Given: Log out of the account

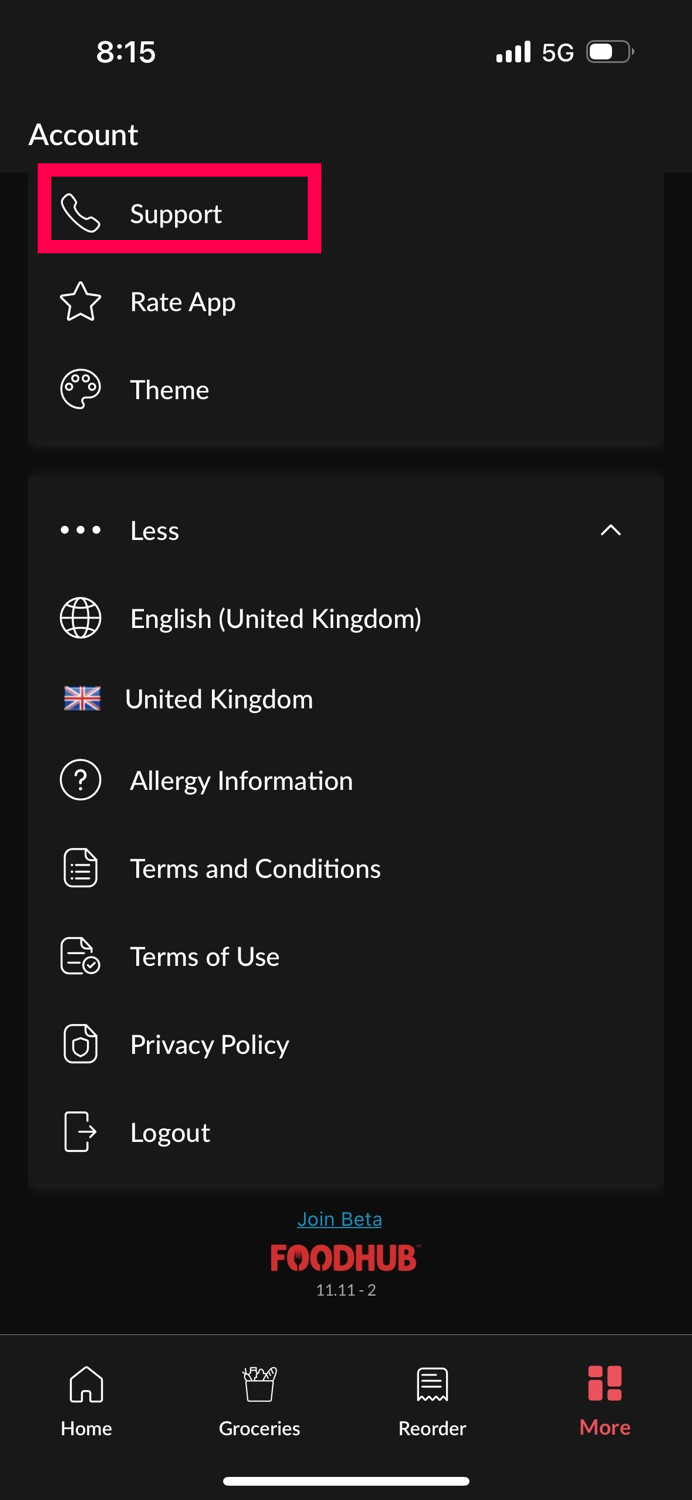Looking at the screenshot, I should (346, 1132).
